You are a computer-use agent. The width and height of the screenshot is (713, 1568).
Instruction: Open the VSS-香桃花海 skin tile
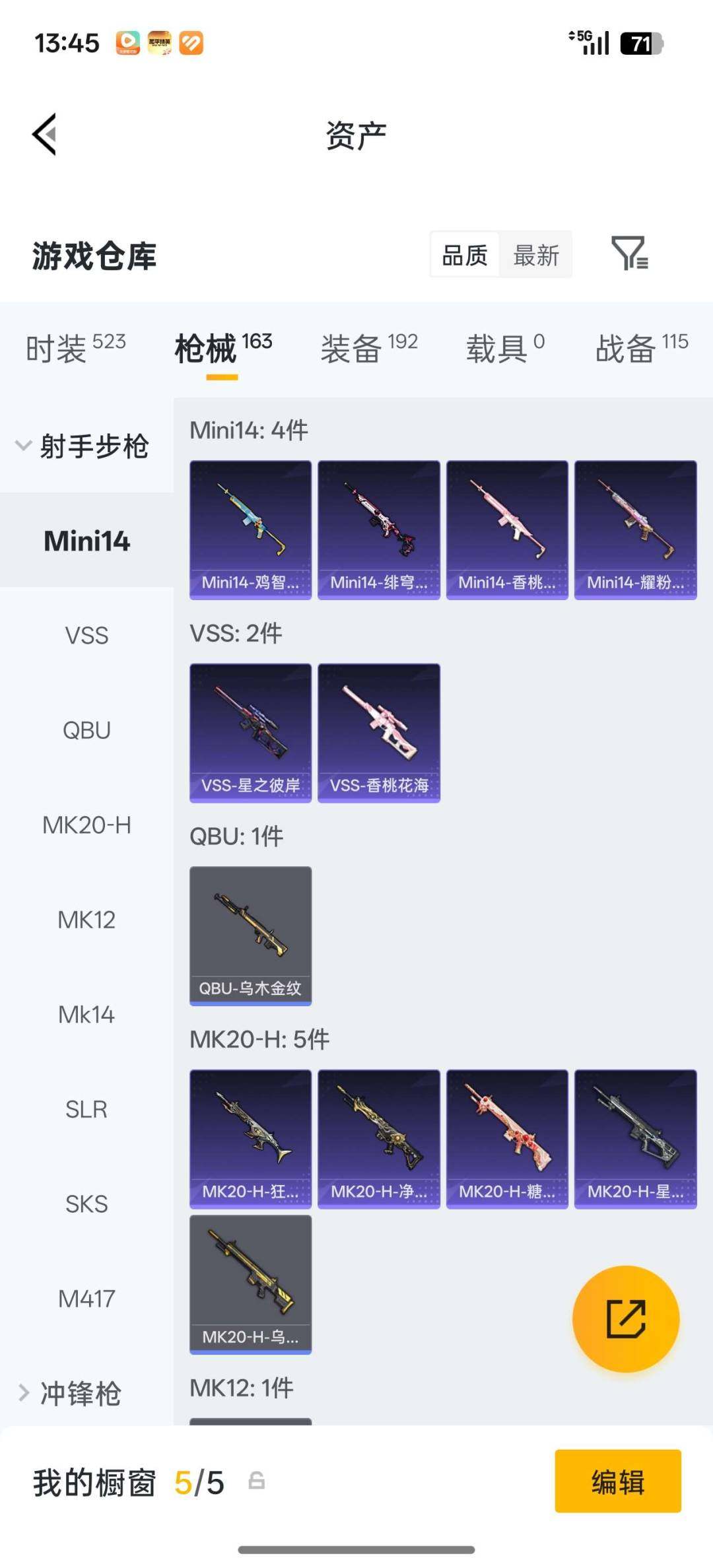tap(378, 733)
